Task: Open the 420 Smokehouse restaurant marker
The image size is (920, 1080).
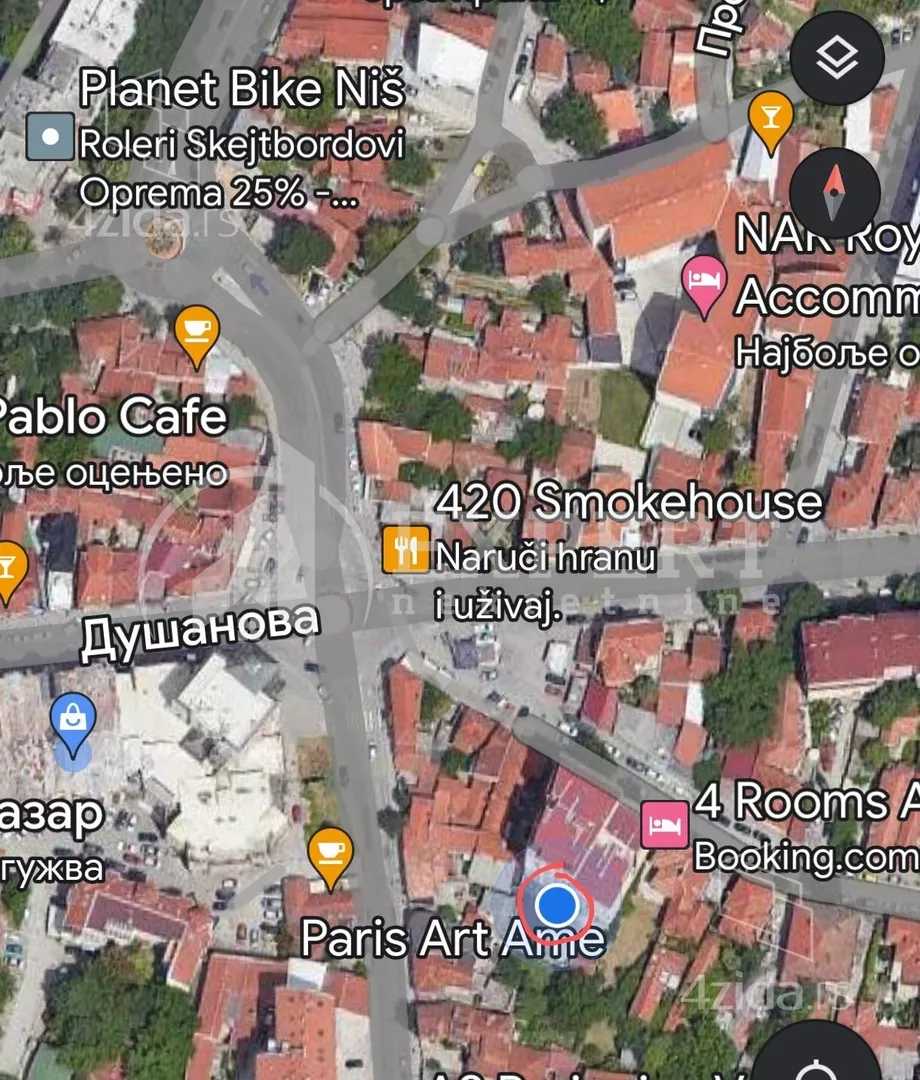Action: coord(406,551)
